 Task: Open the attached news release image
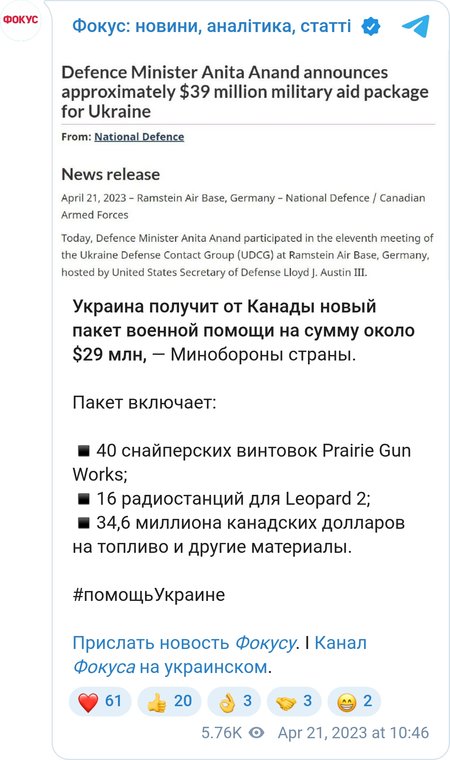248,171
